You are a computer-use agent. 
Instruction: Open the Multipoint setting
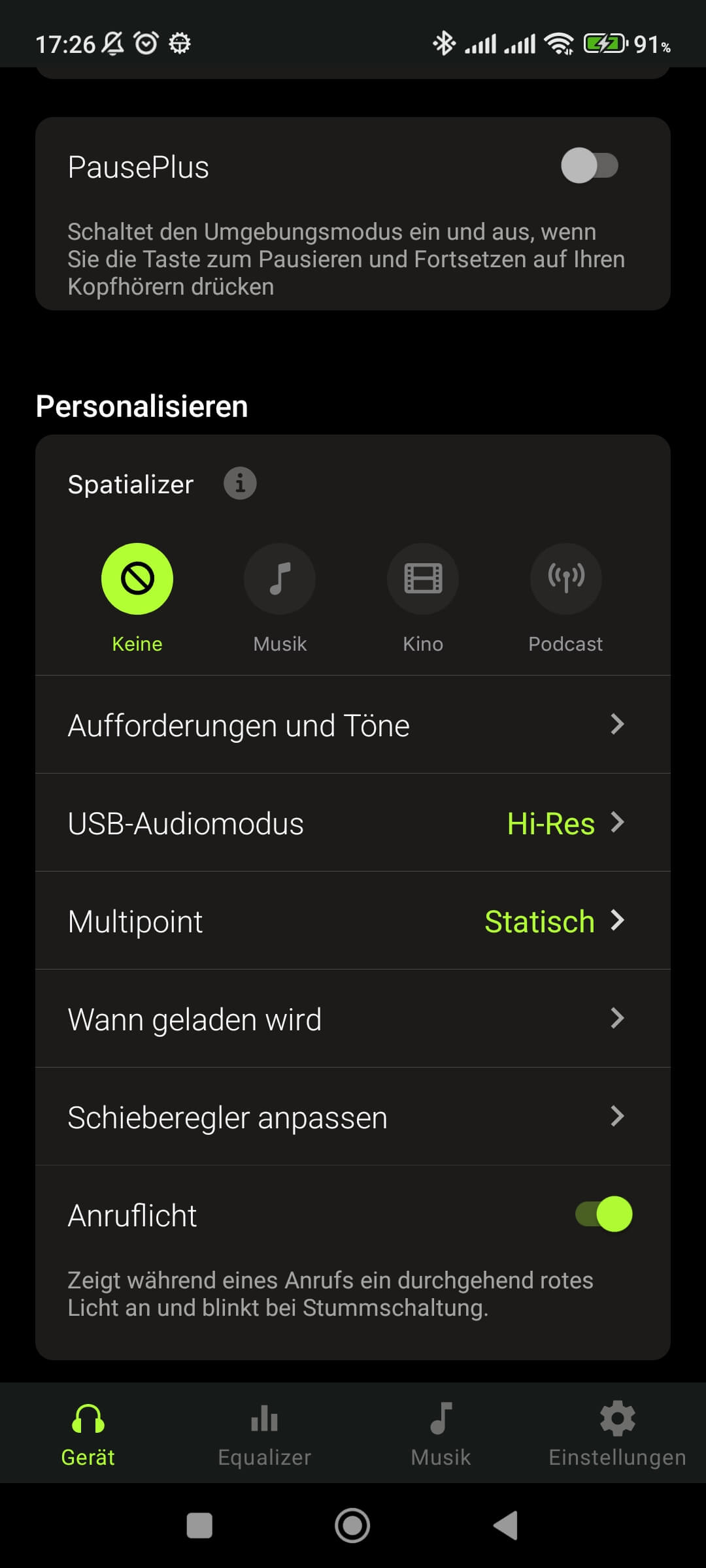click(353, 921)
